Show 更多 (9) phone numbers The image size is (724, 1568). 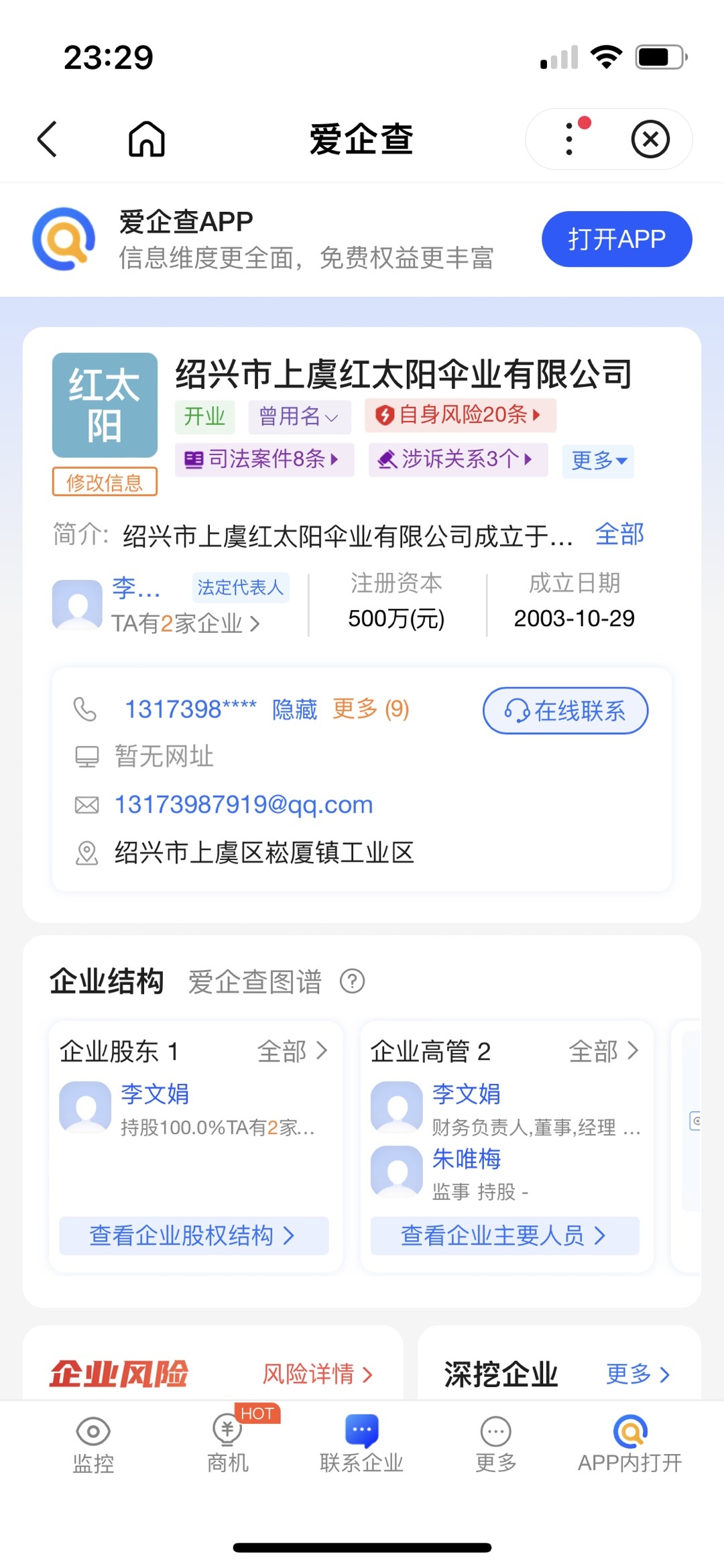point(371,709)
